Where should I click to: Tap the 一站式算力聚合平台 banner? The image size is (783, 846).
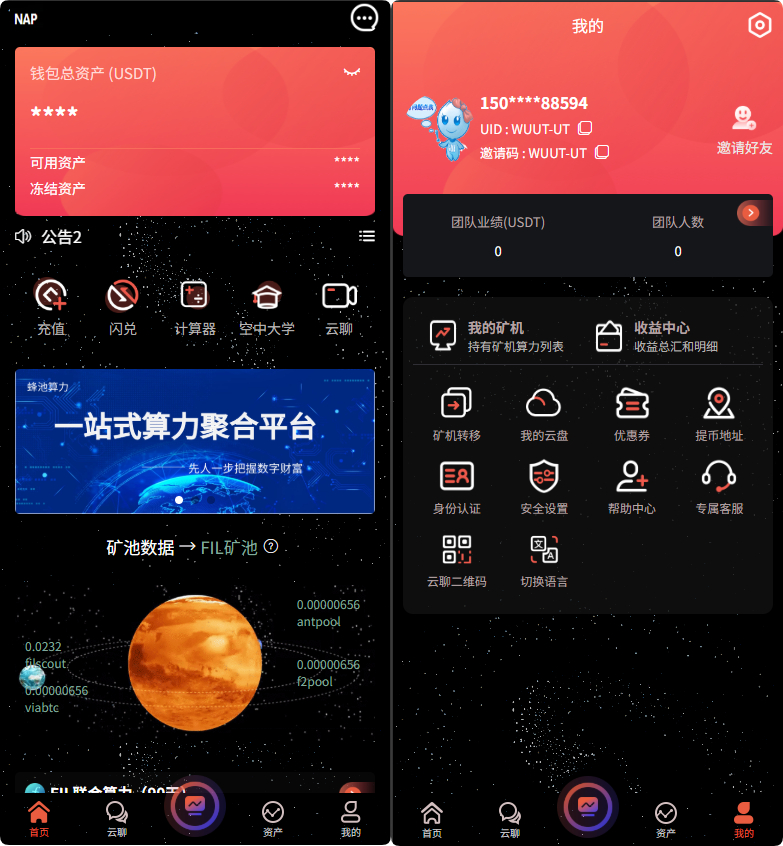click(195, 441)
